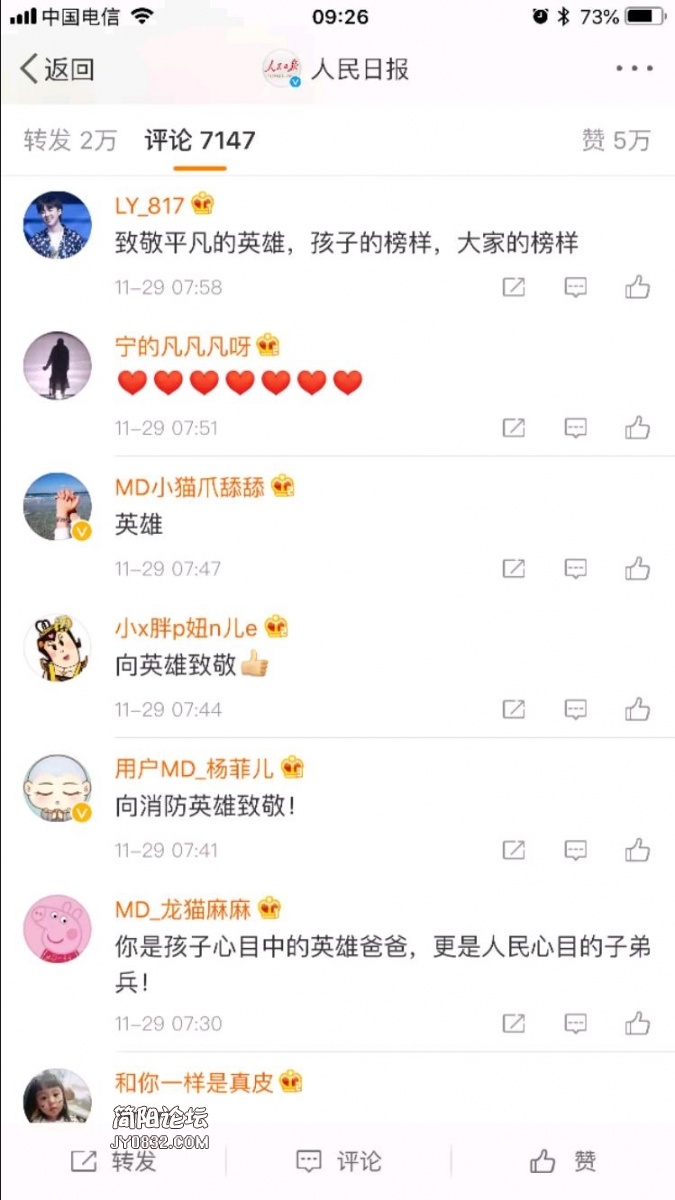Switch to the 赞 5万 tab
Image resolution: width=675 pixels, height=1200 pixels.
point(616,141)
